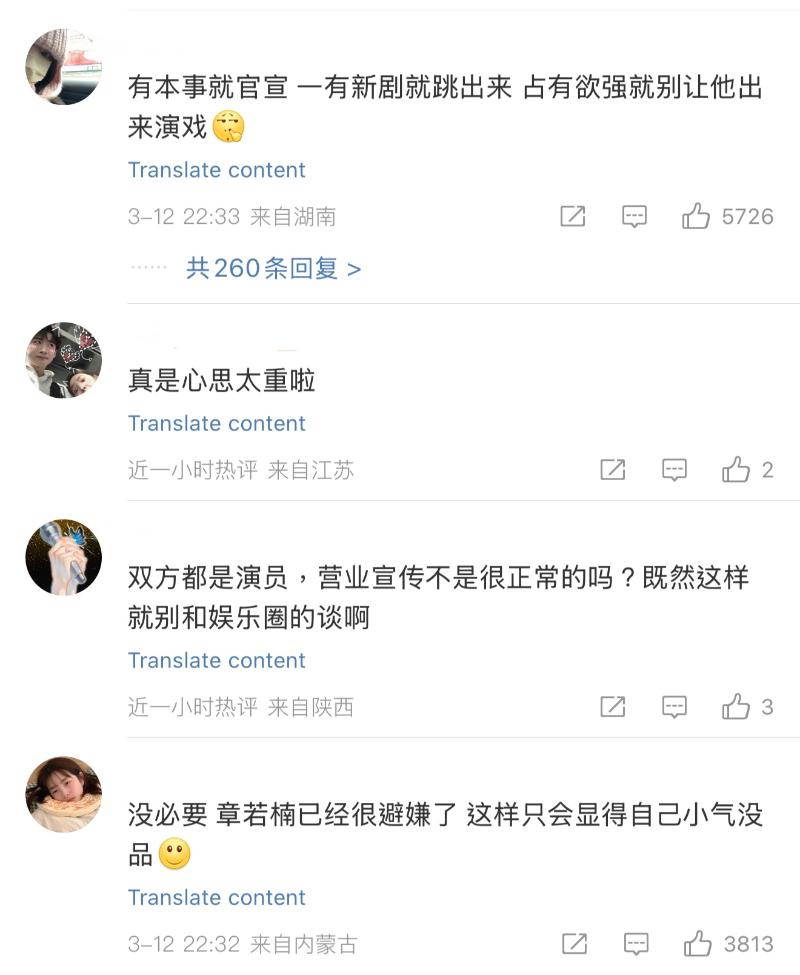This screenshot has width=800, height=975.
Task: Reply to the comment from 湖南
Action: pos(635,216)
